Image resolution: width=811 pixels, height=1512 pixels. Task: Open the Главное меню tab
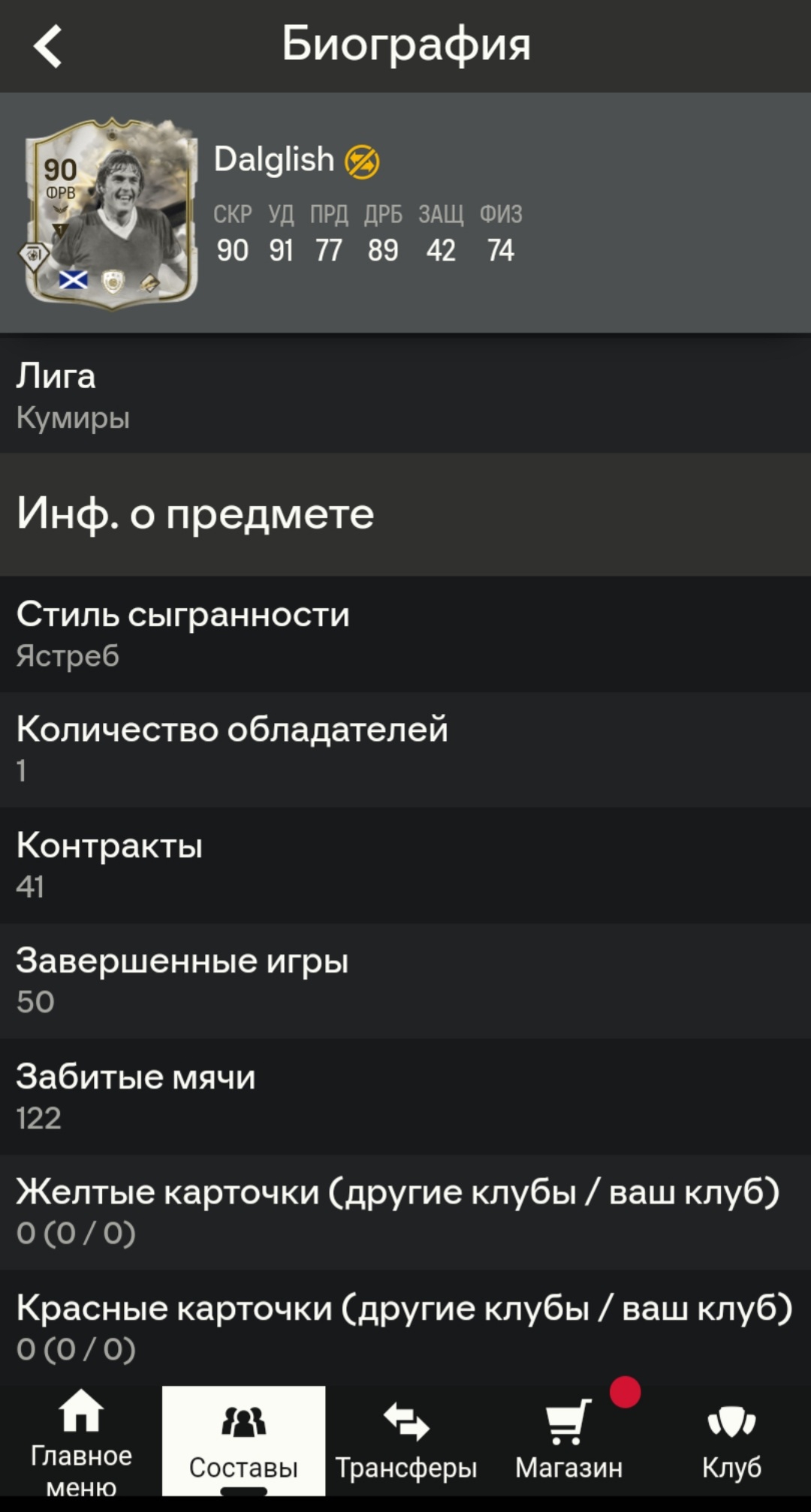pos(81,1441)
